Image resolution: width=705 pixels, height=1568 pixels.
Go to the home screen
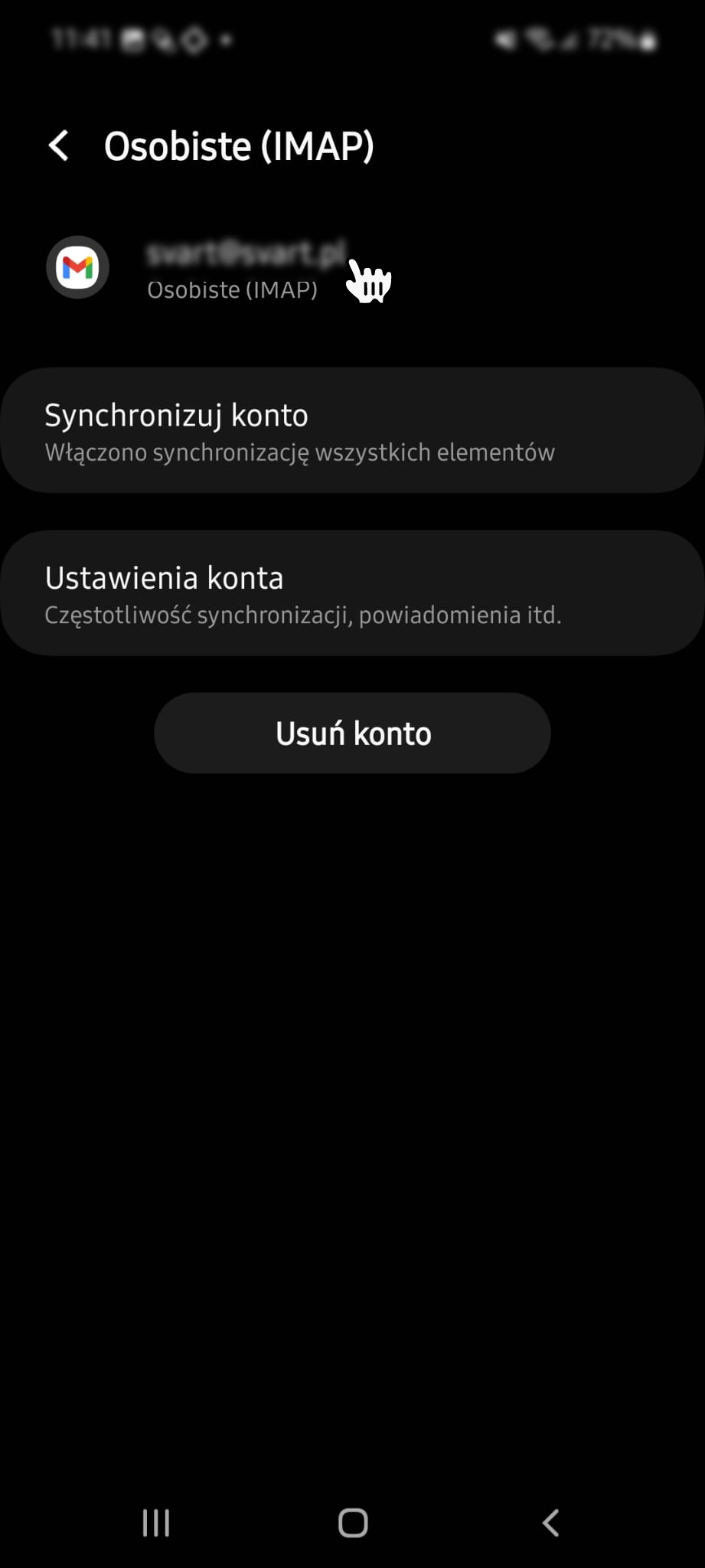pyautogui.click(x=353, y=1523)
